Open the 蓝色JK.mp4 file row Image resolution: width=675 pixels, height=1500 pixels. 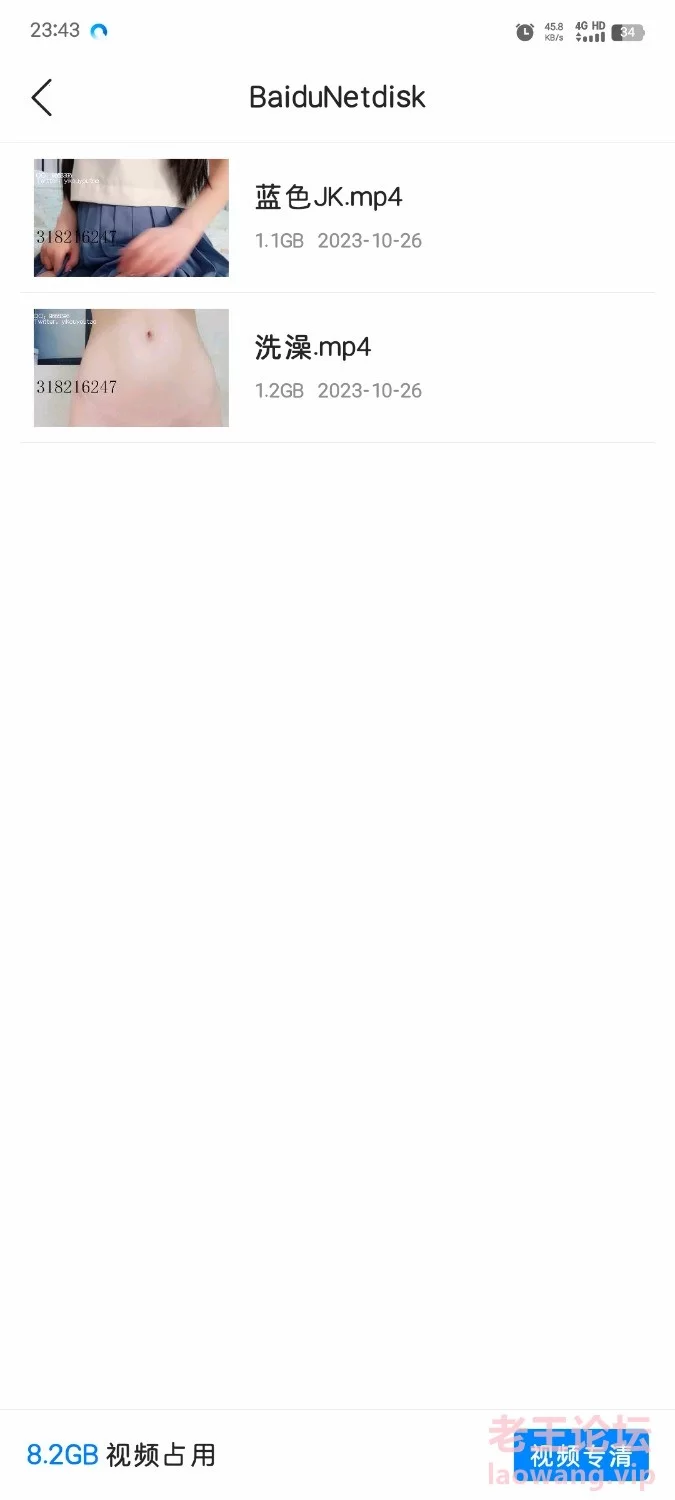[x=338, y=218]
